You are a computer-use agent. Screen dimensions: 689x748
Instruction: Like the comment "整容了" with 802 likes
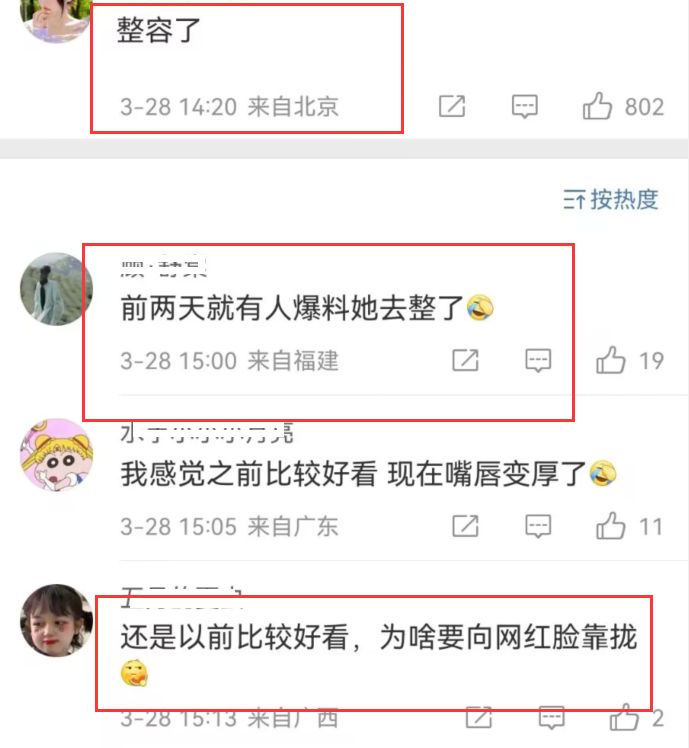point(598,106)
